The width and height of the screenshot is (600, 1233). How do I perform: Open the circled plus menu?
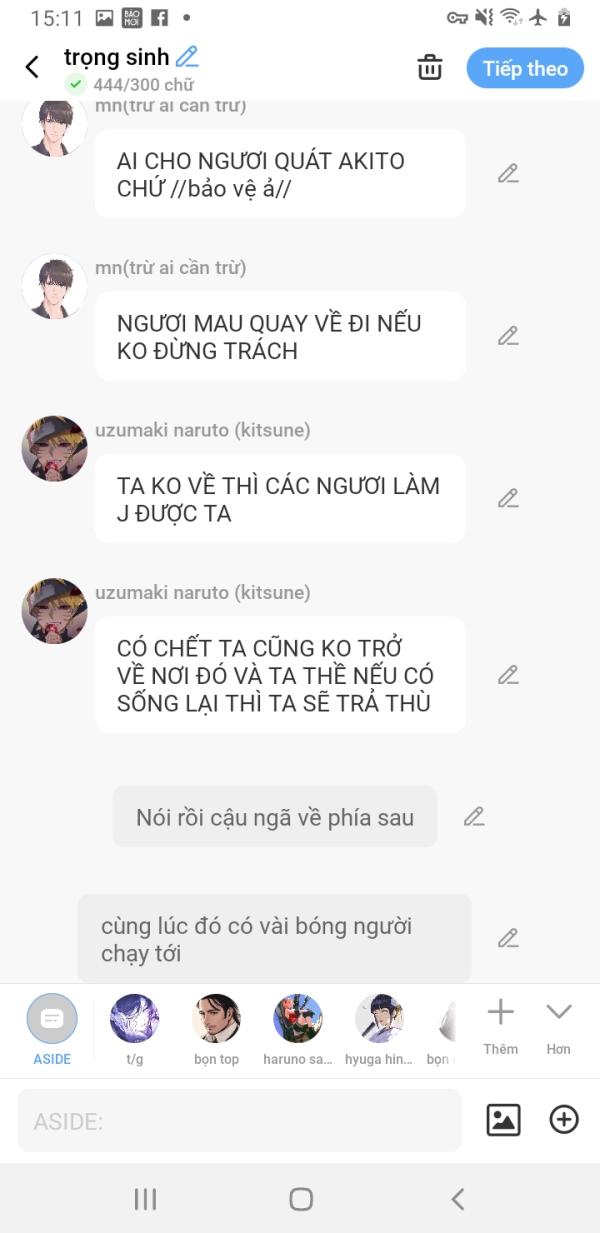[x=564, y=1120]
